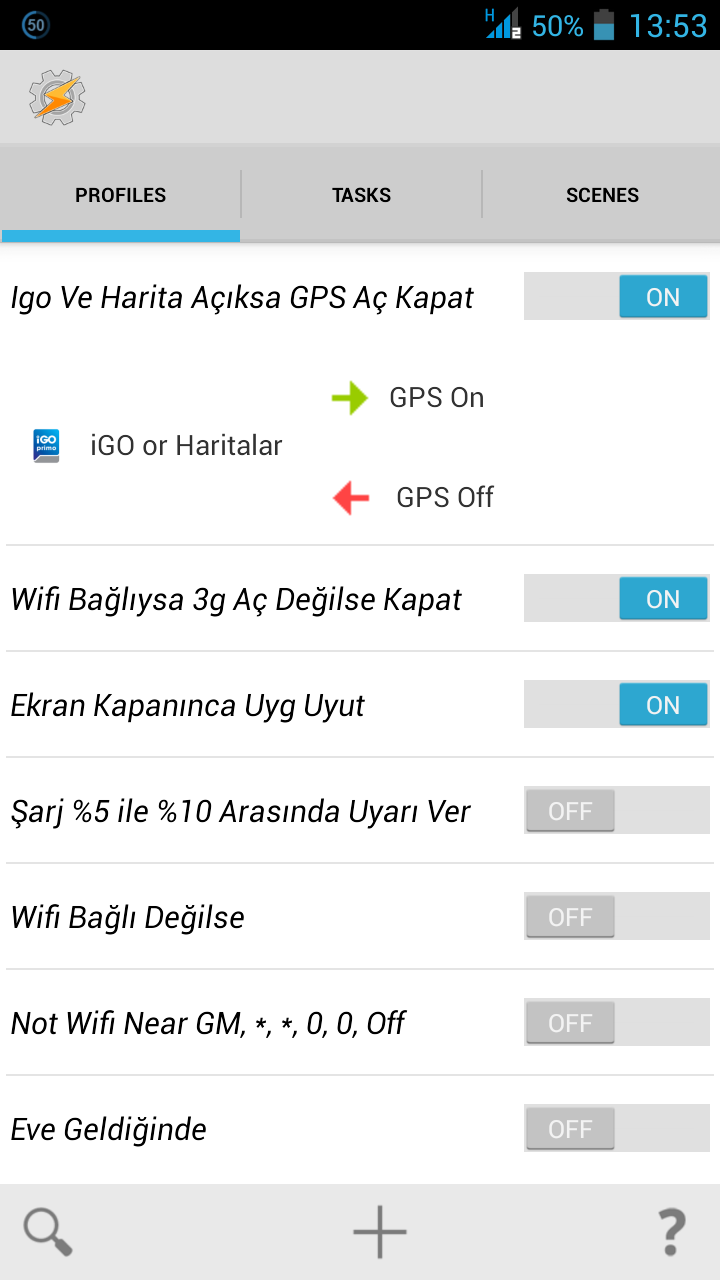Collapse Igo Ve Harita Açıksa profile name
Image resolution: width=720 pixels, height=1280 pixels.
point(242,298)
